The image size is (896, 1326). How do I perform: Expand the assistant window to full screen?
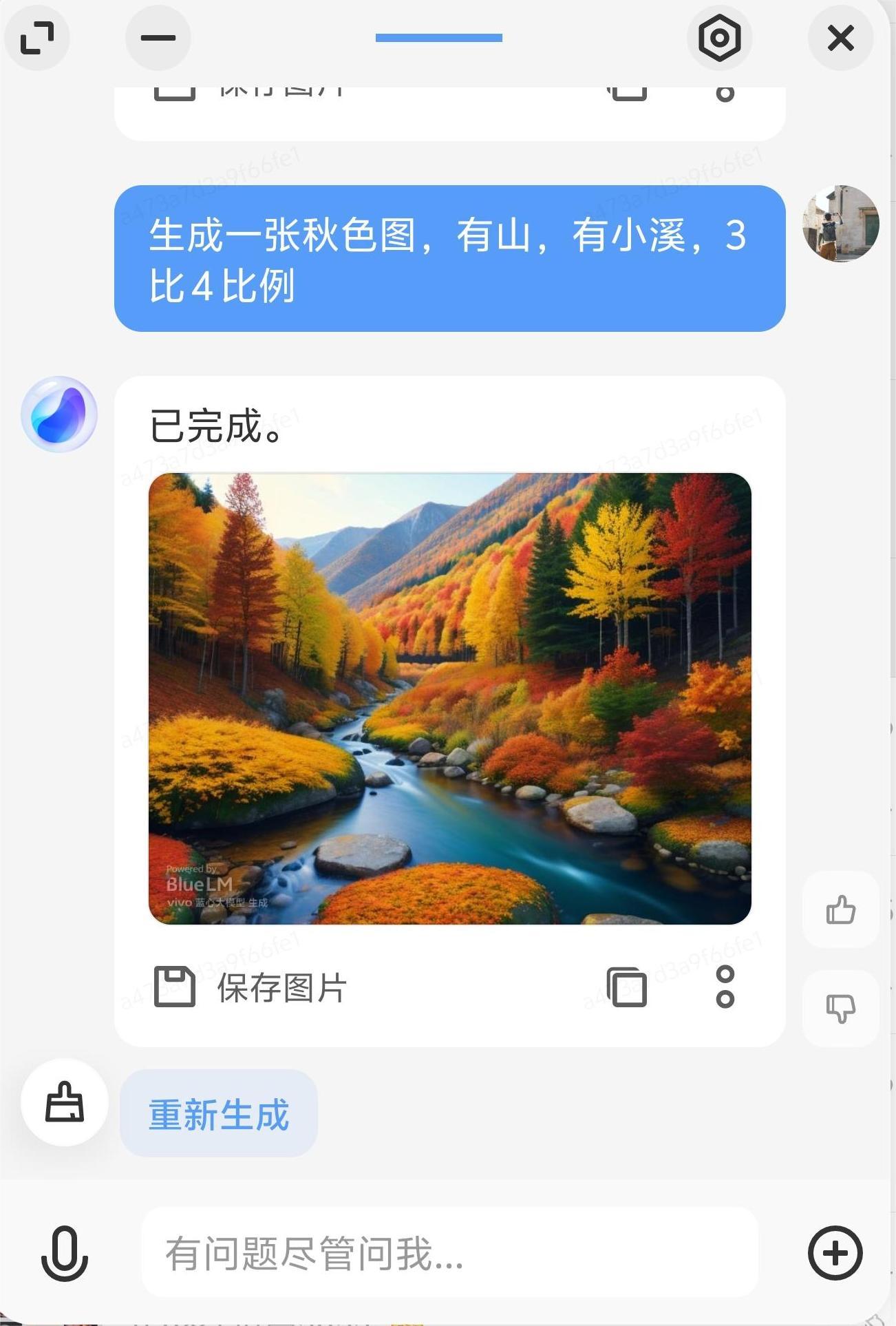(x=37, y=38)
